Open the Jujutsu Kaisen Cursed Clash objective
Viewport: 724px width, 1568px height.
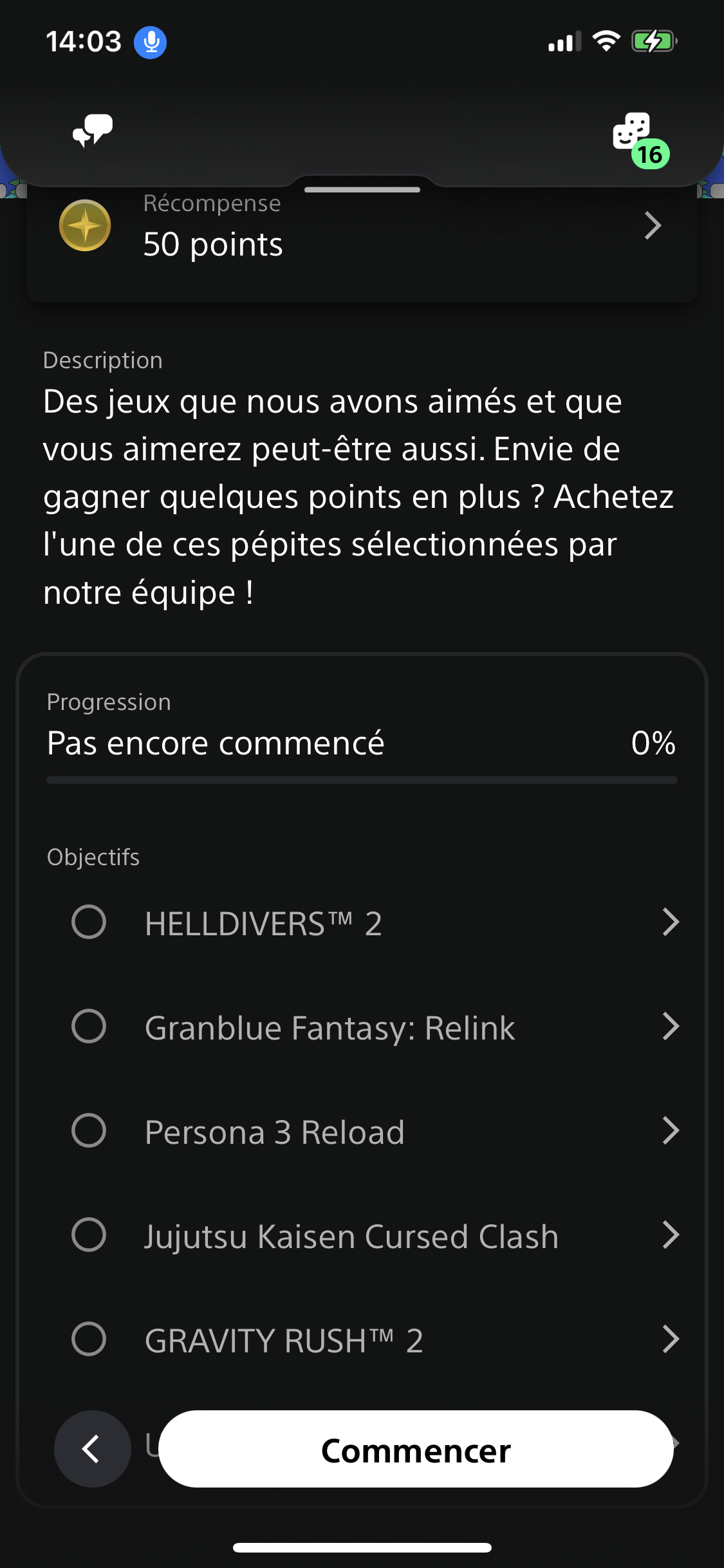click(376, 1236)
